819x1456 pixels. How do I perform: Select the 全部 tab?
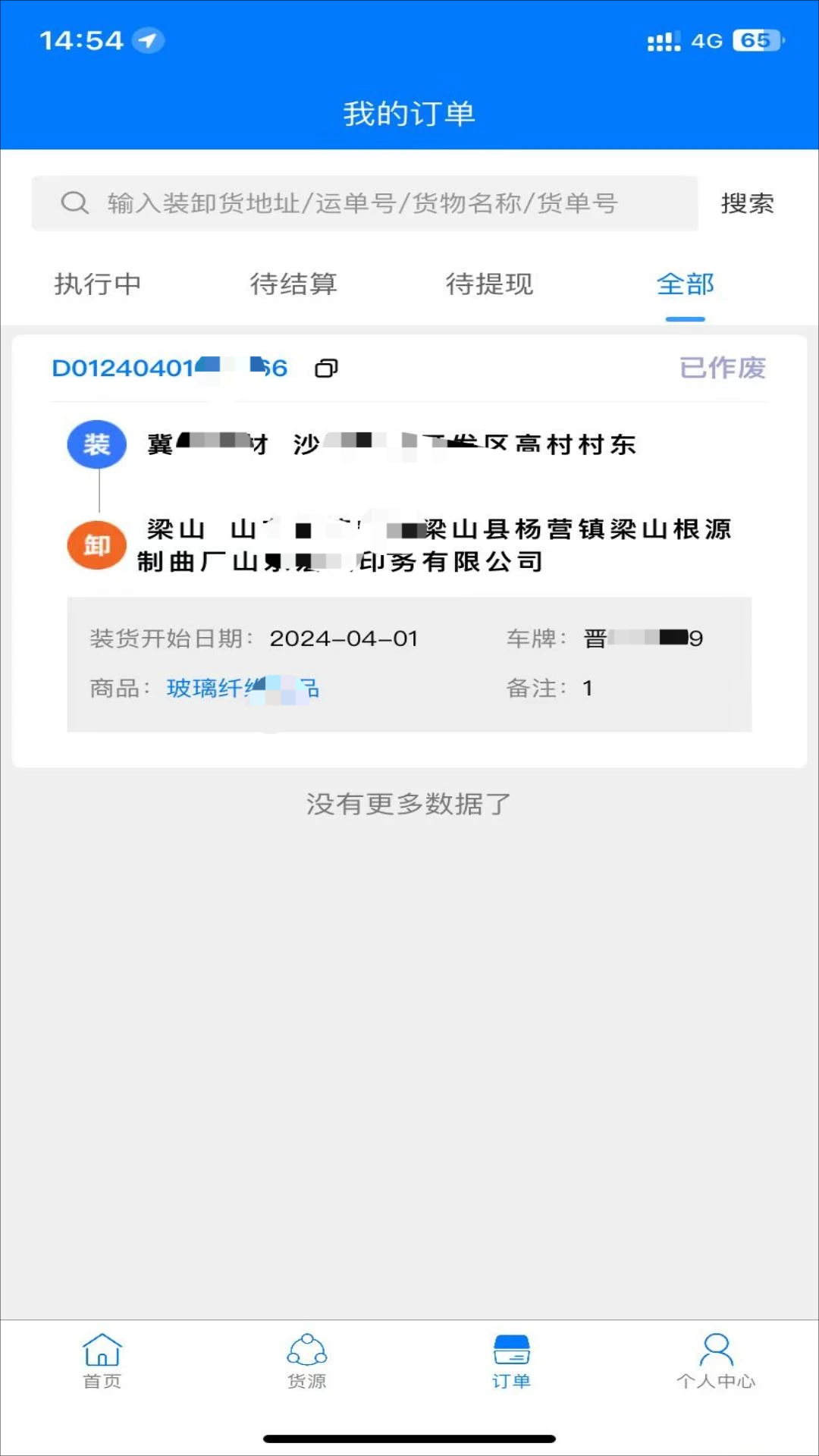684,285
